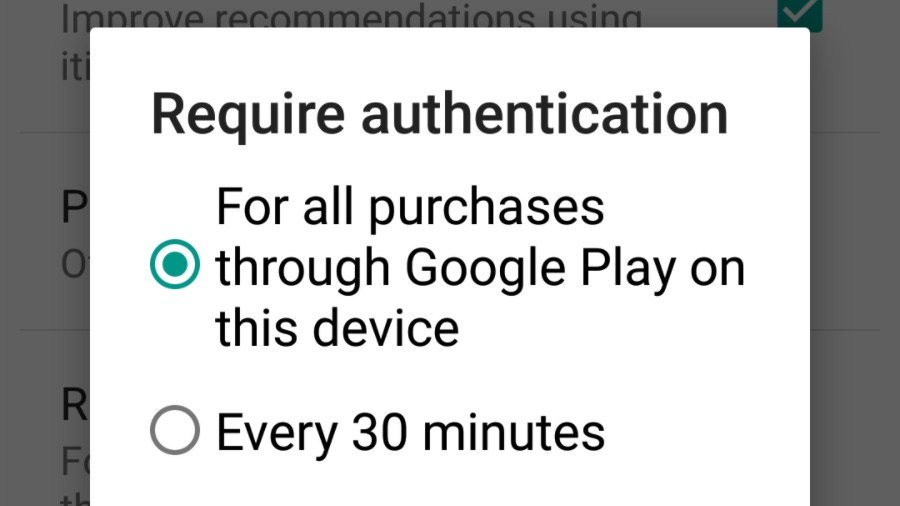Toggle the Improve recommendations checkbox
This screenshot has width=900, height=506.
(x=800, y=12)
